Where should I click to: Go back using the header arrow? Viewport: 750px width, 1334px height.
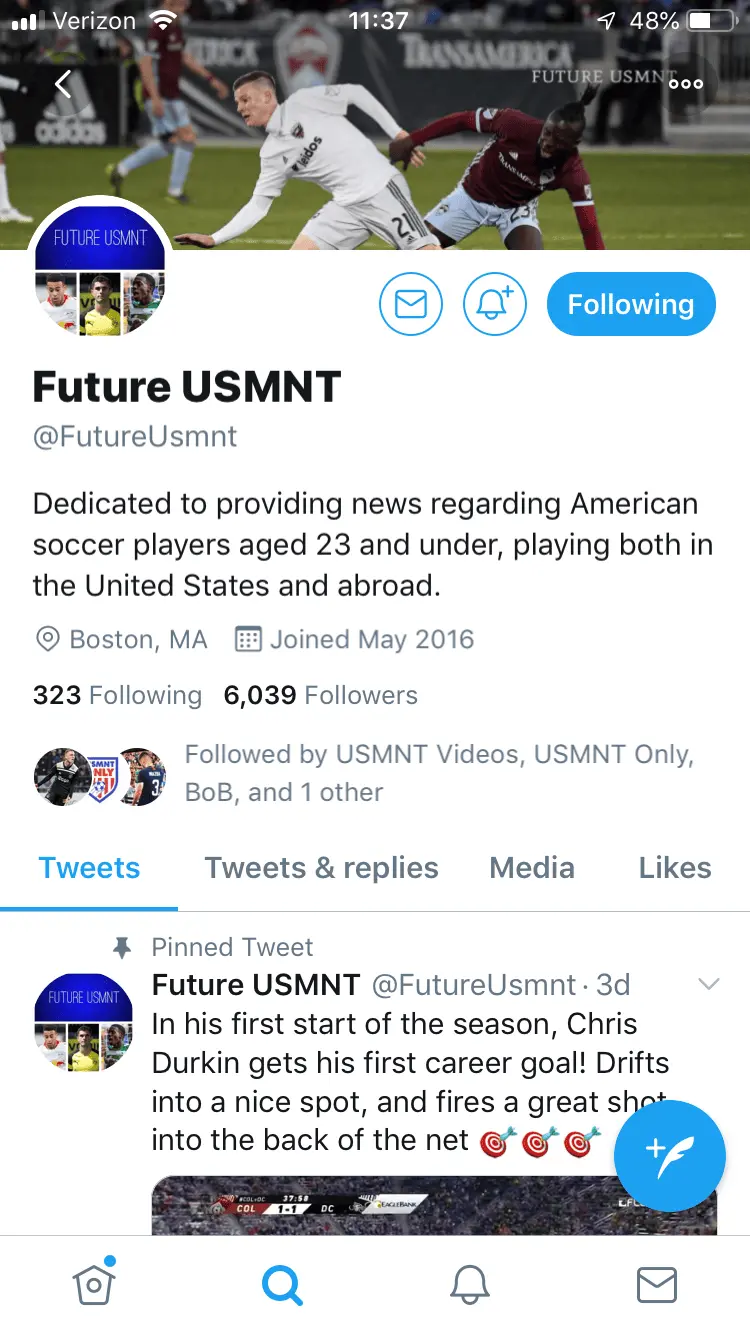pos(63,84)
